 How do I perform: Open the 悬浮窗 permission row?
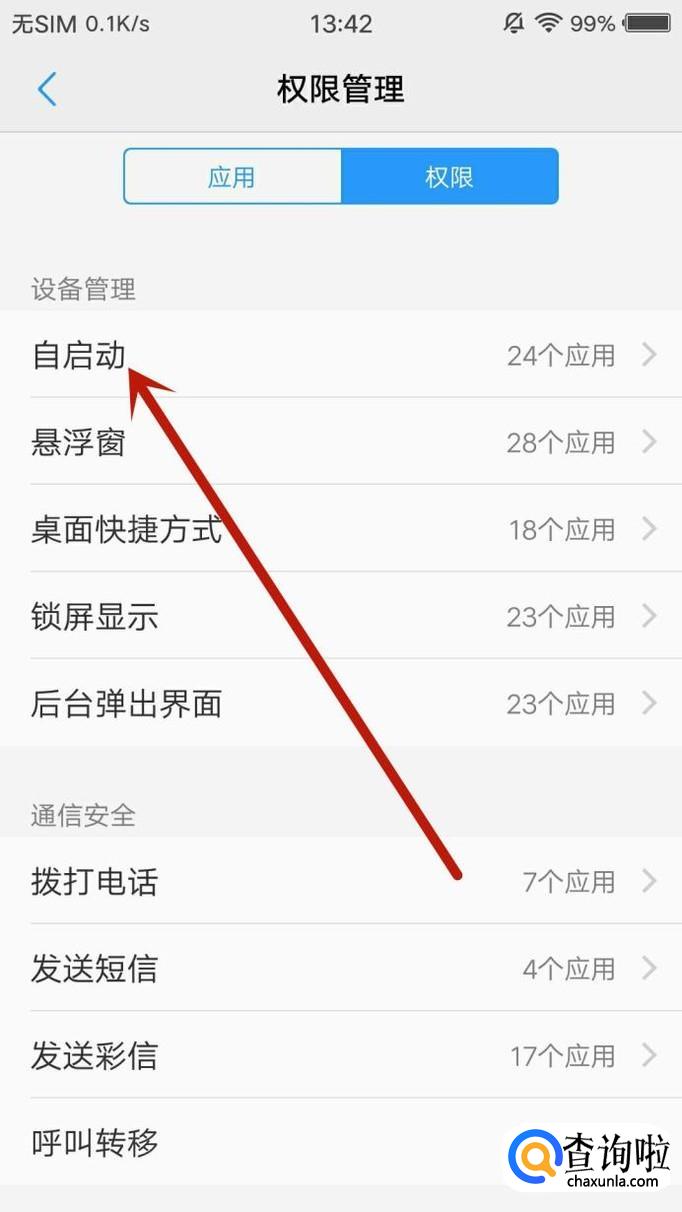click(x=340, y=441)
